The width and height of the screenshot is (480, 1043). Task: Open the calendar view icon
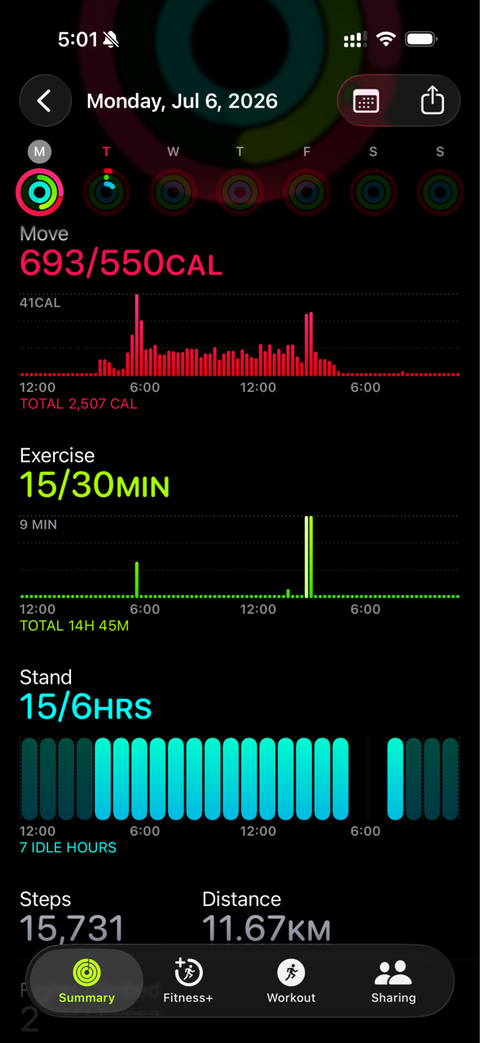point(366,102)
